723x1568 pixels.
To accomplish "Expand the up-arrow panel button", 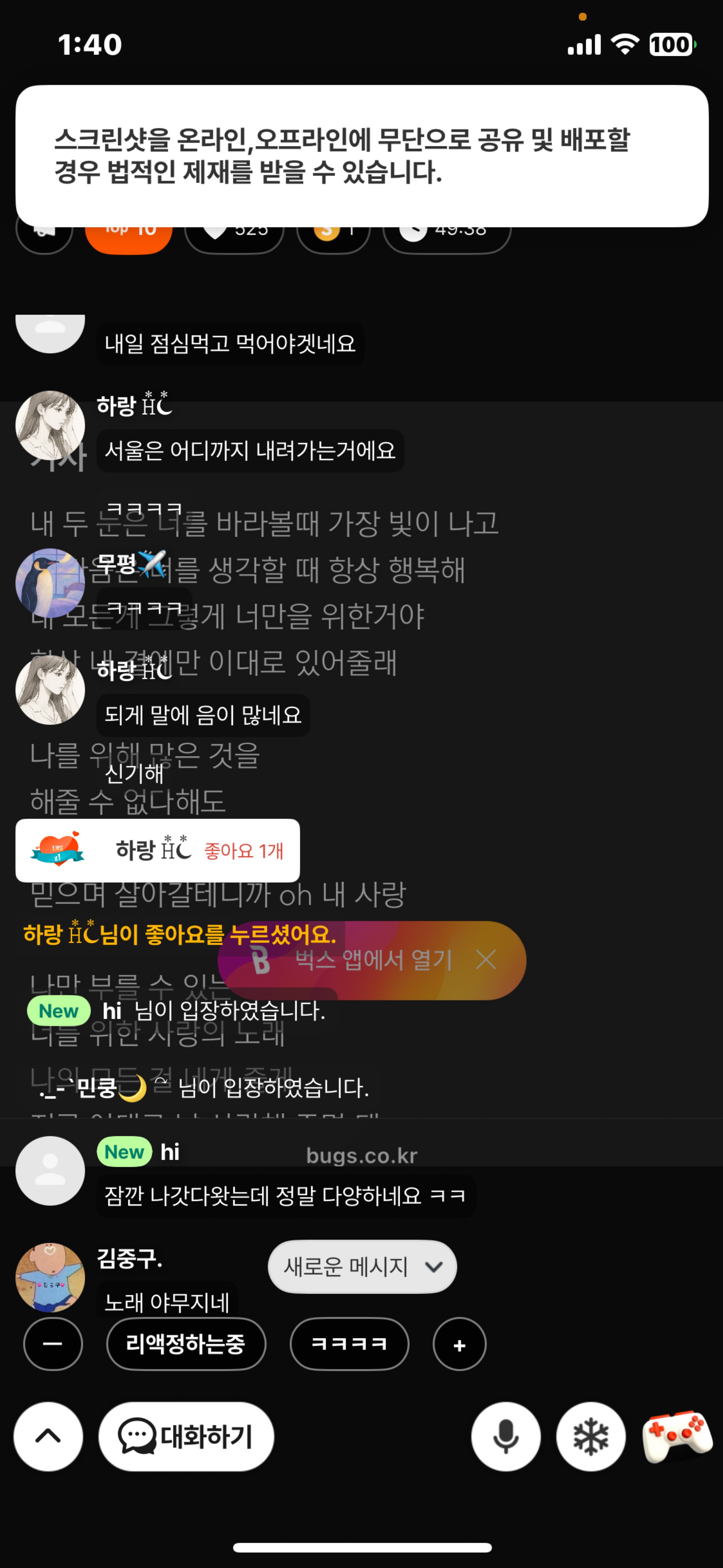I will (48, 1436).
